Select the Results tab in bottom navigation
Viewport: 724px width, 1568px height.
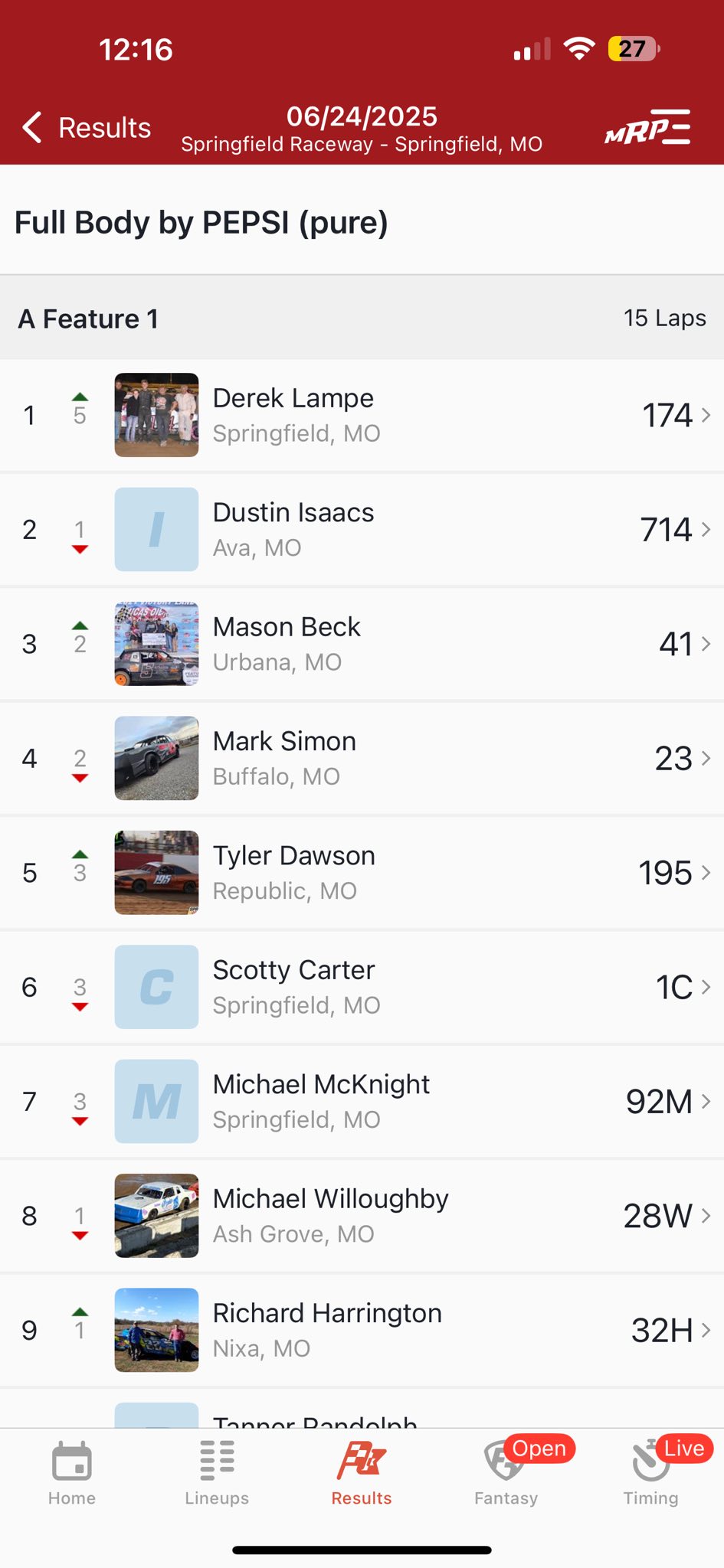click(x=362, y=1474)
